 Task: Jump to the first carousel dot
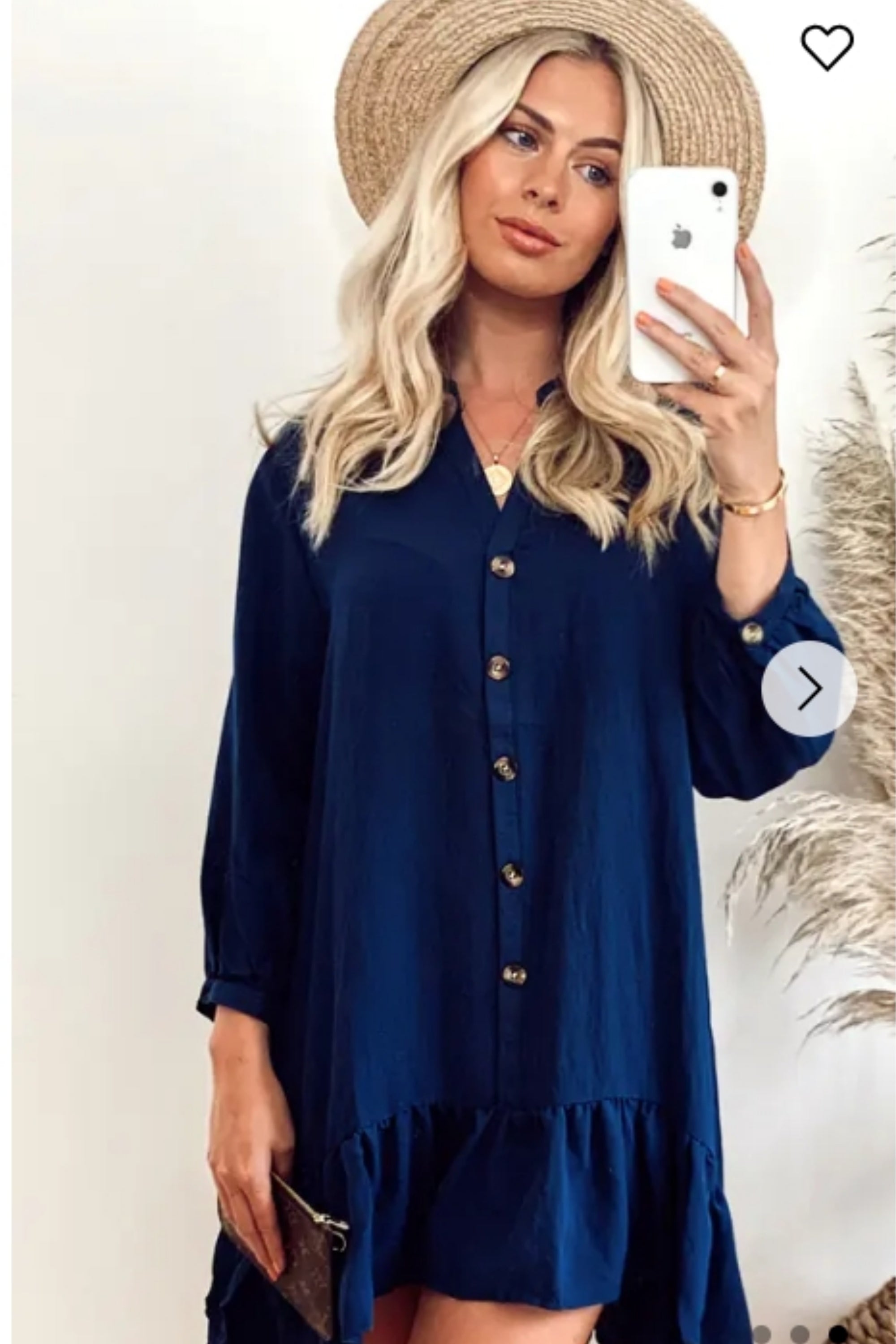(762, 1335)
